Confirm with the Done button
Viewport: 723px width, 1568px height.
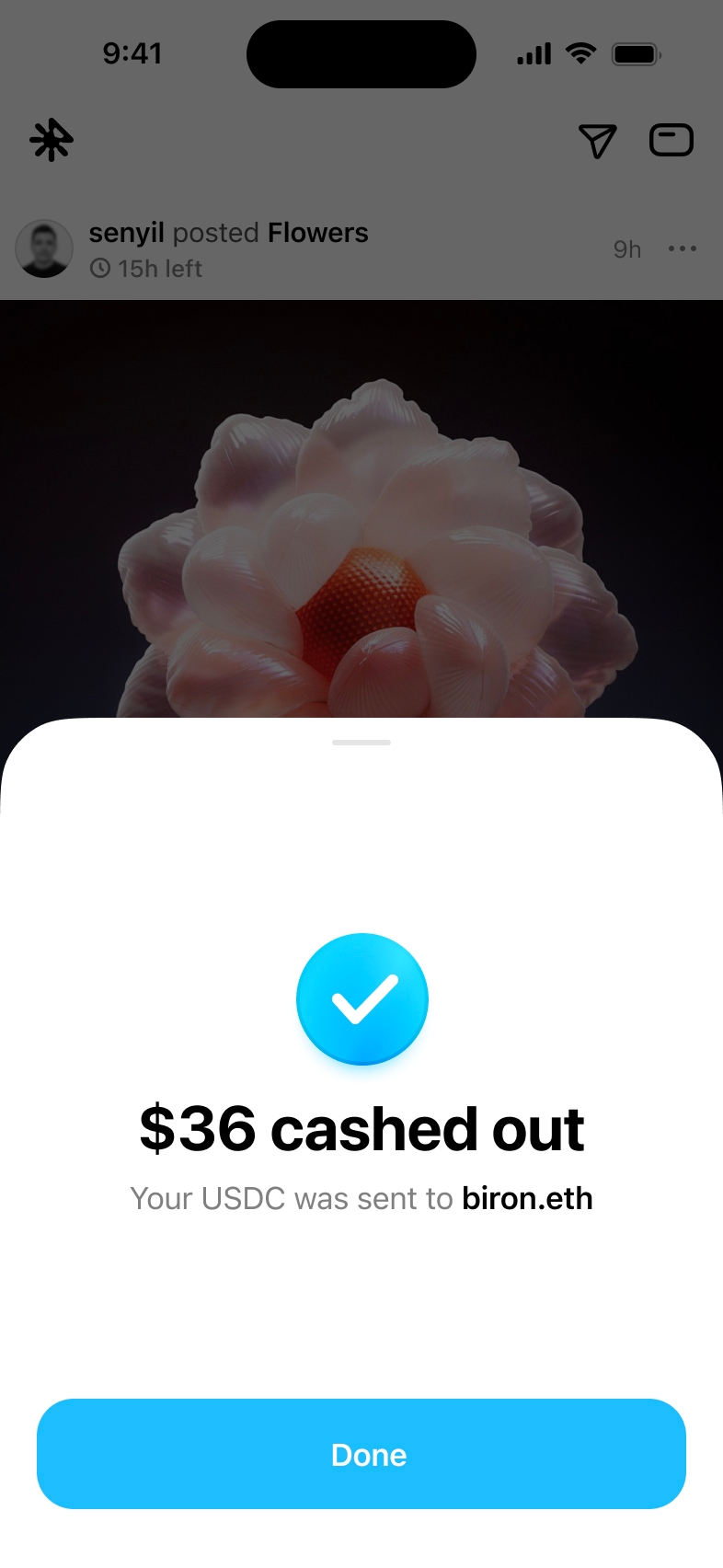click(x=361, y=1454)
